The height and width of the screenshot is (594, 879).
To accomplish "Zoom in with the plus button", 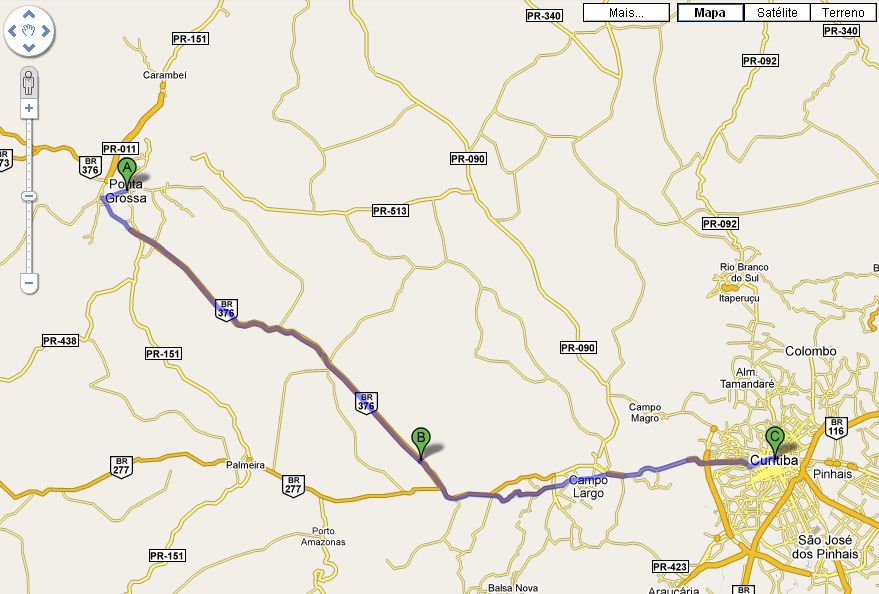I will pos(29,108).
